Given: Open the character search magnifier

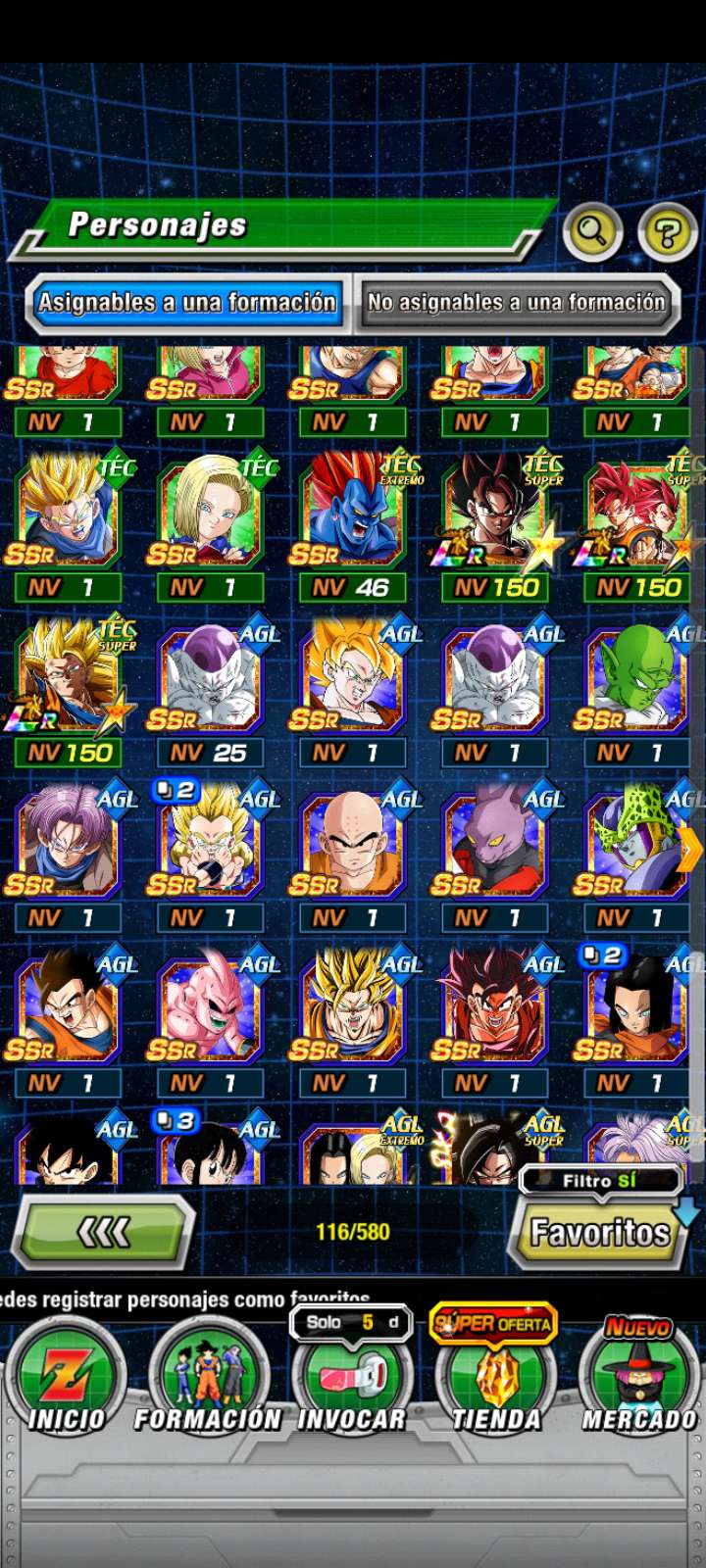Looking at the screenshot, I should (592, 231).
